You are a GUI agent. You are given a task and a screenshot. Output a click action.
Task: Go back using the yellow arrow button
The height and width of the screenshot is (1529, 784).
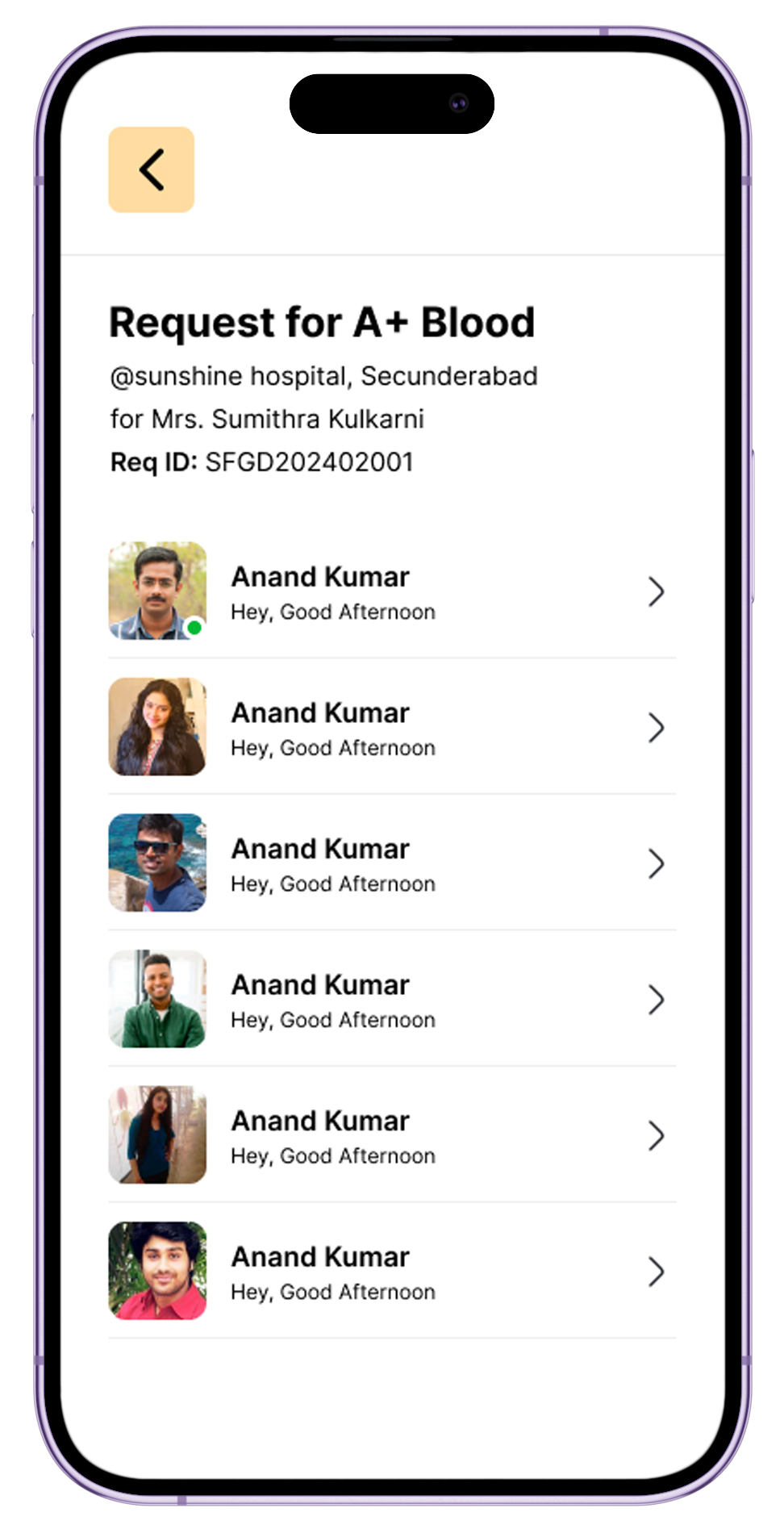pos(152,169)
